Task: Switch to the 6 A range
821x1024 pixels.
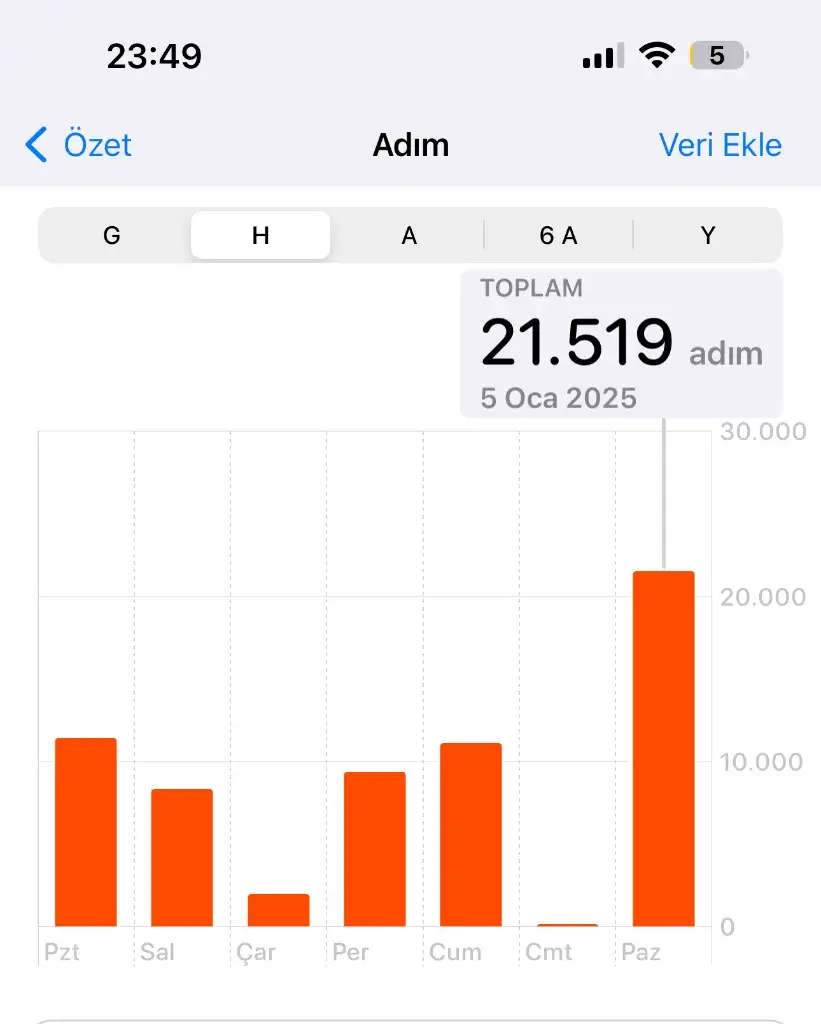Action: (558, 236)
